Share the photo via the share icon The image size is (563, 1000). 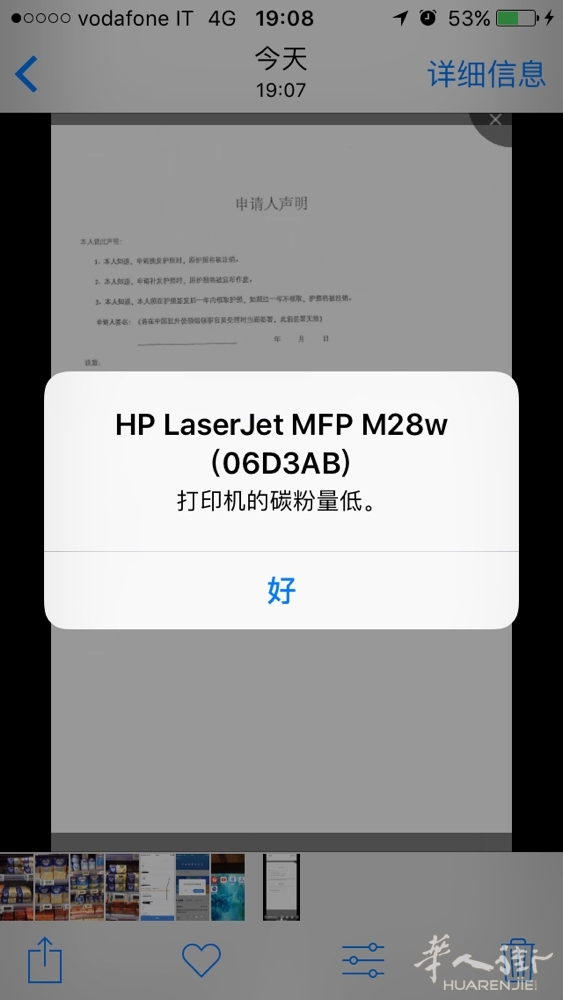[x=45, y=960]
